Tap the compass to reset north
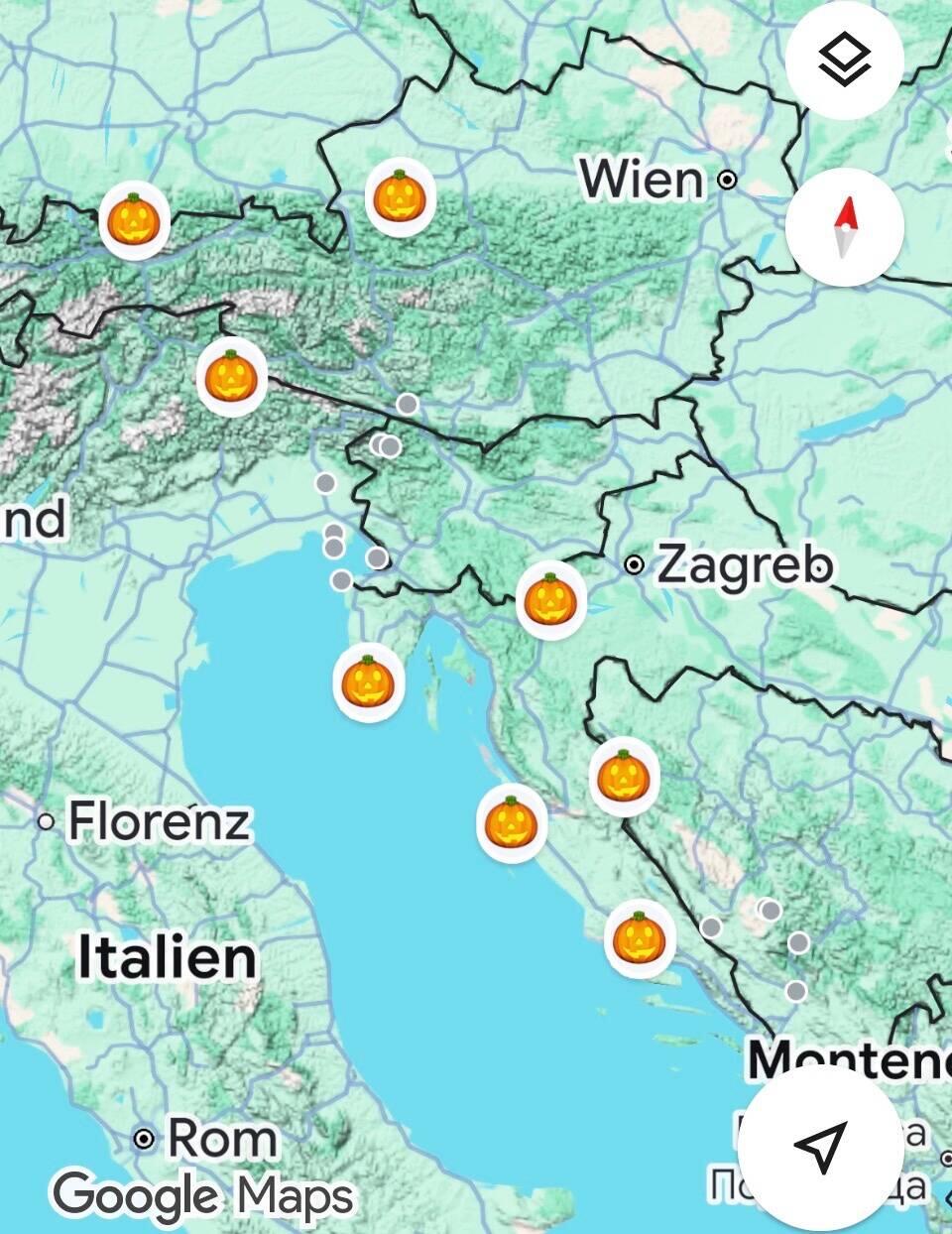Image resolution: width=952 pixels, height=1234 pixels. coord(844,227)
